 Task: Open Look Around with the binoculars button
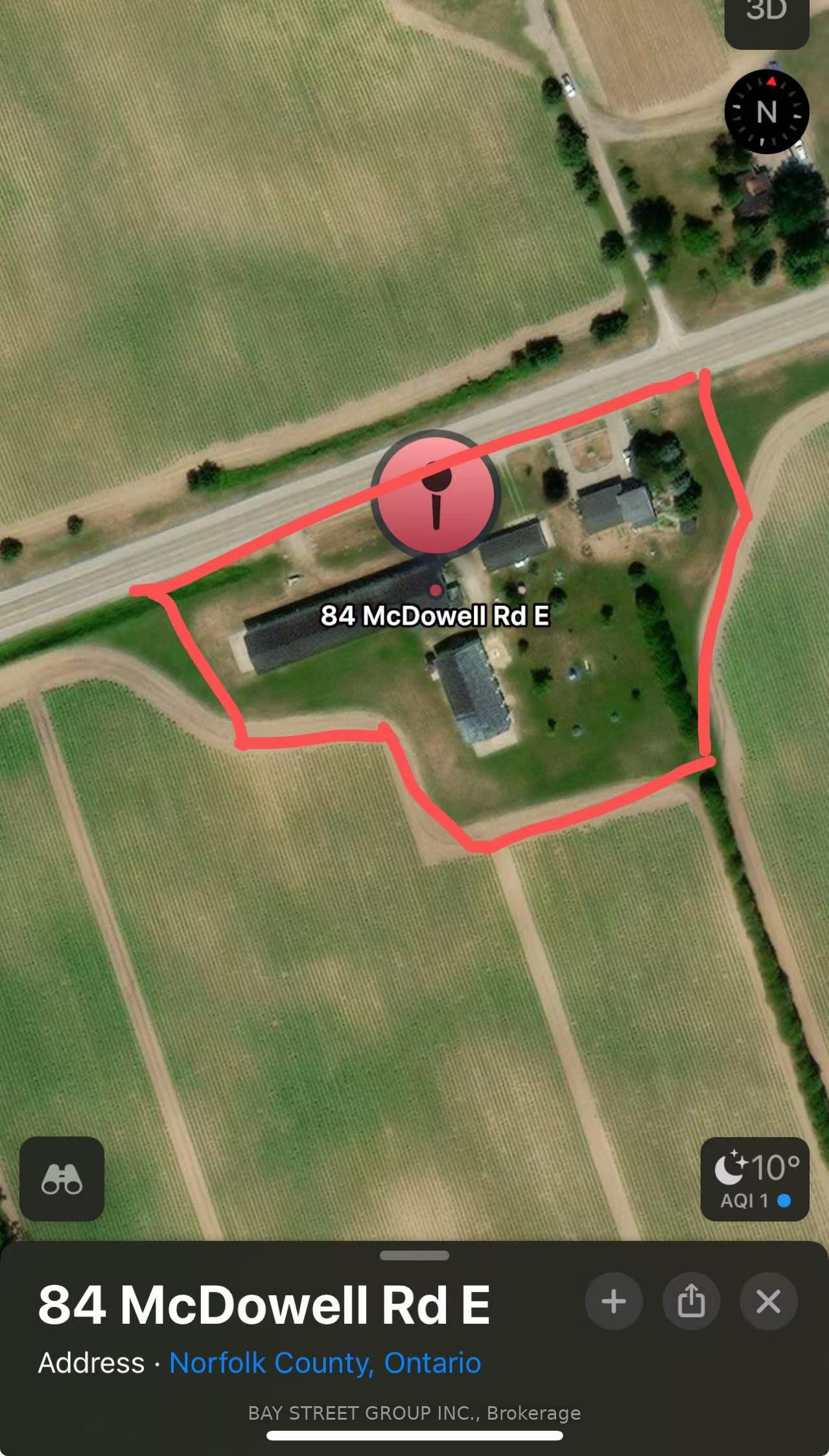click(x=62, y=1179)
